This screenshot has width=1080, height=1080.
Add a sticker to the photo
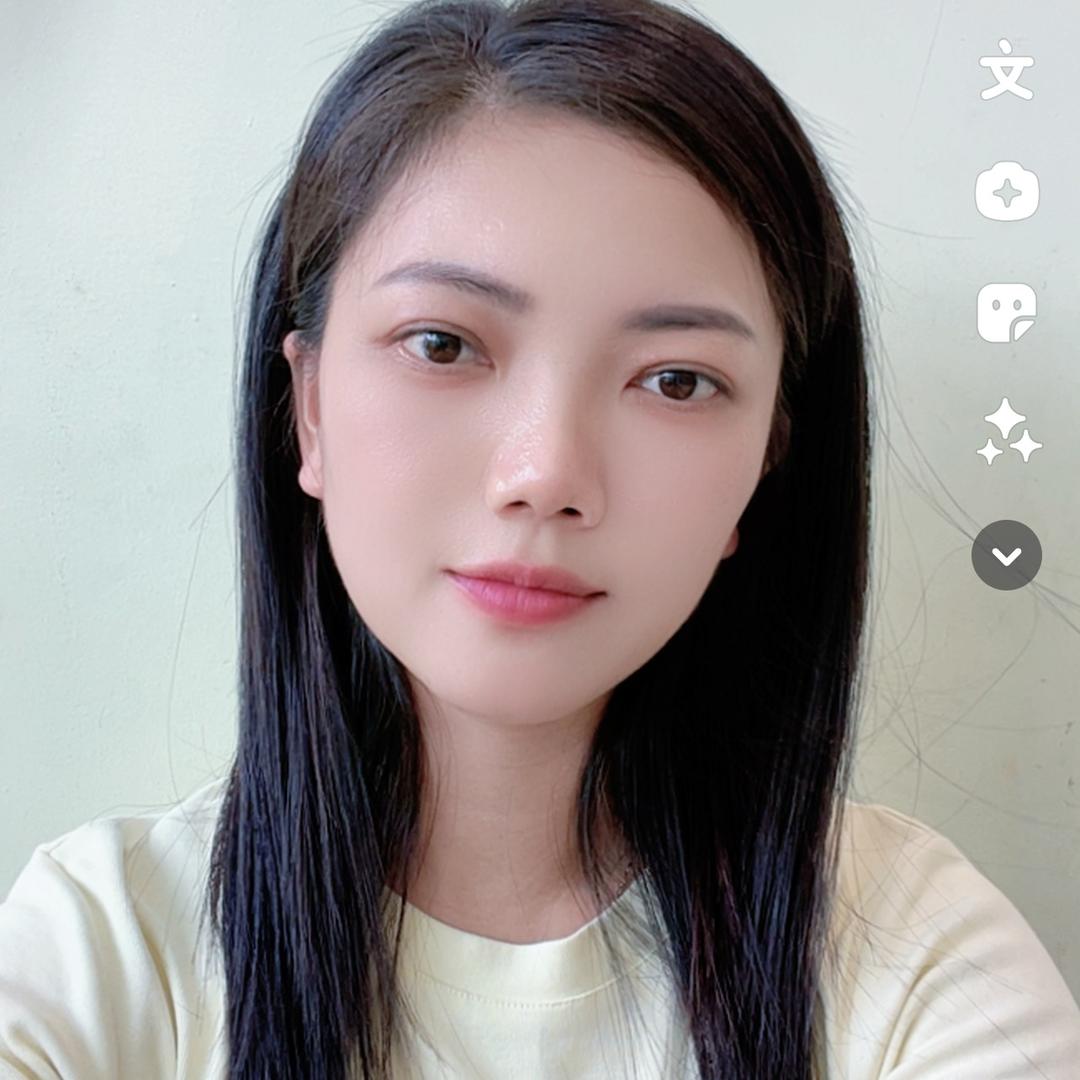click(1006, 312)
